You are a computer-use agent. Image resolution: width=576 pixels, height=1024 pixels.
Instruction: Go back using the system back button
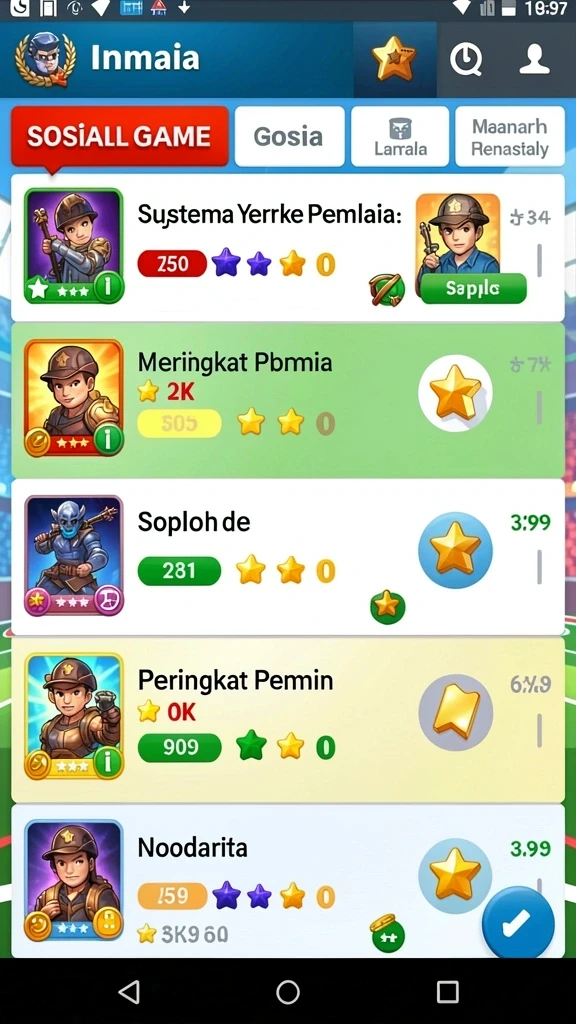(x=129, y=991)
